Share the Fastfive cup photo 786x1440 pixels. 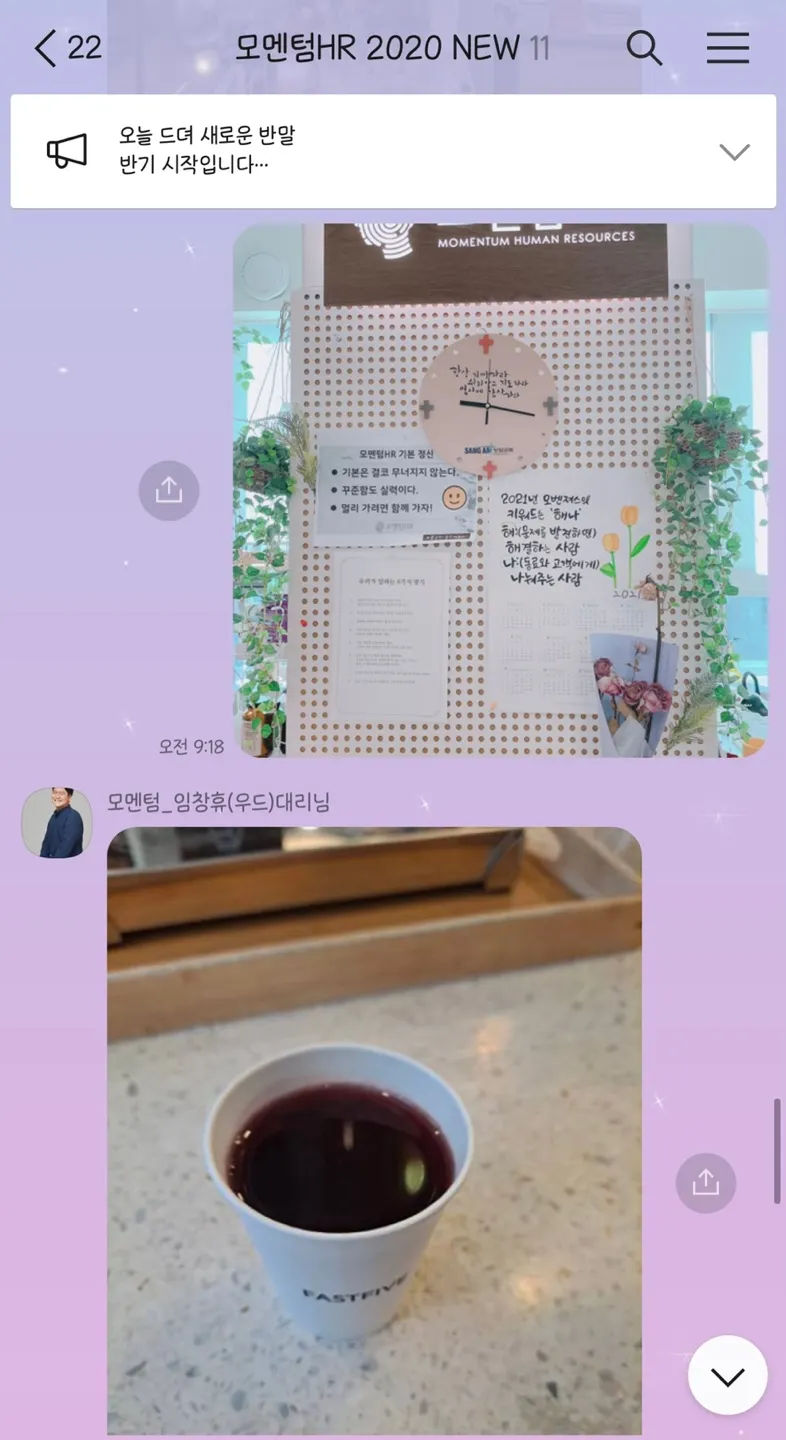(x=705, y=1183)
